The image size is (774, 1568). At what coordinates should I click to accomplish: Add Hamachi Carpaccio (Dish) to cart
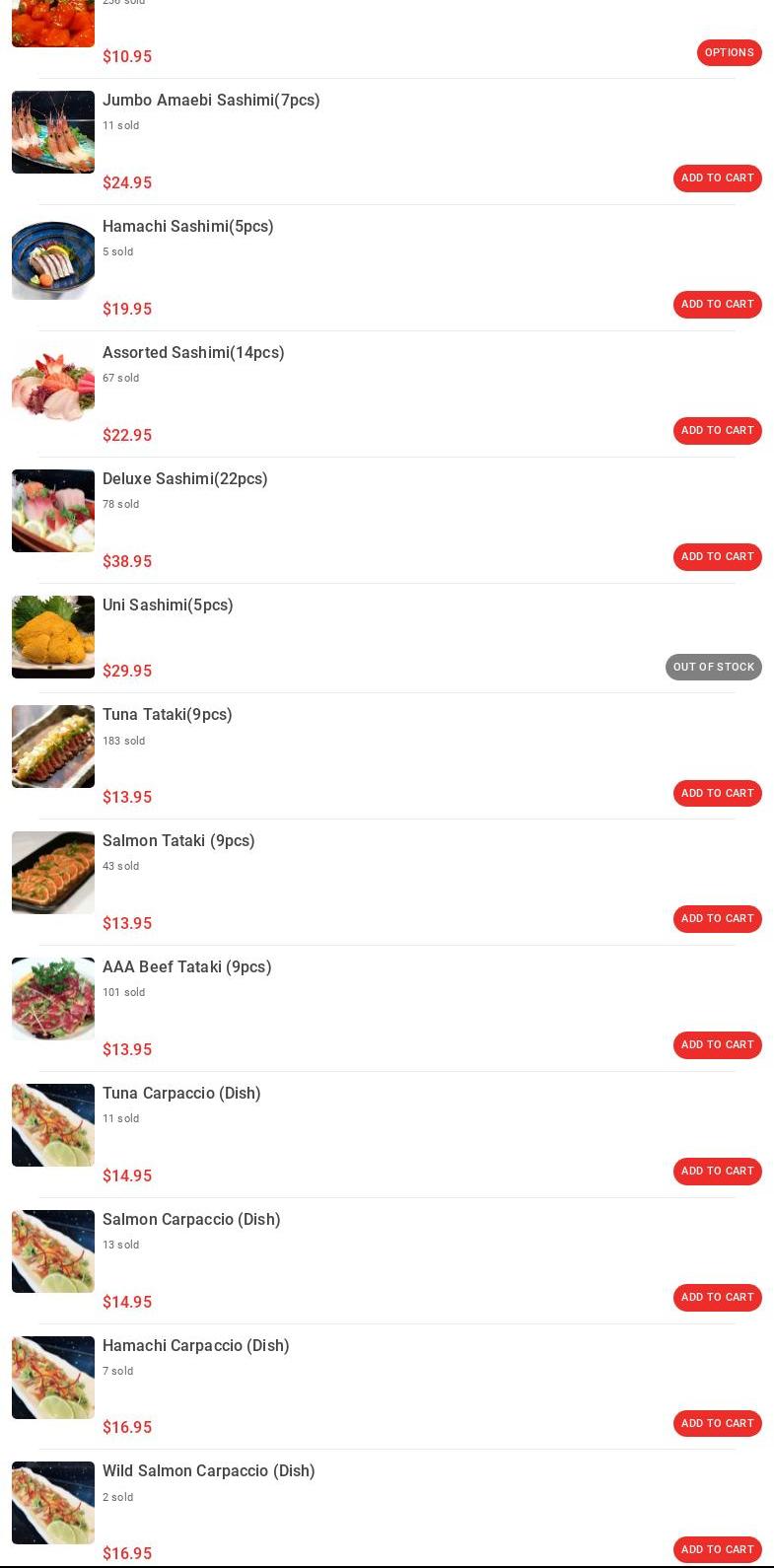pos(717,1424)
